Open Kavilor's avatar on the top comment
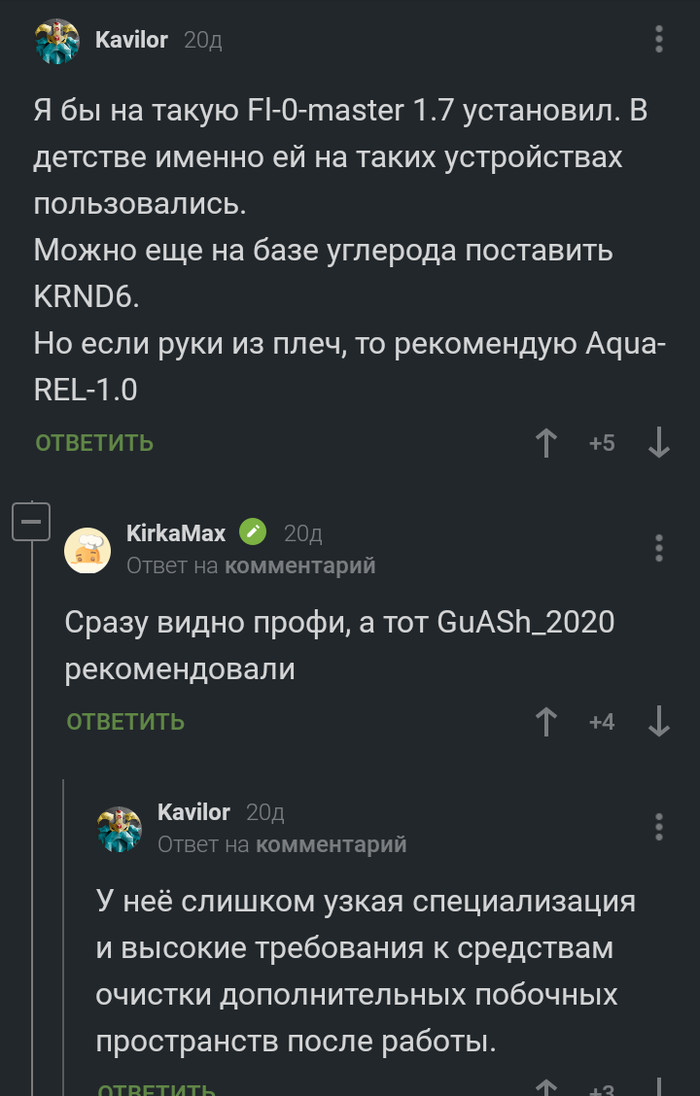This screenshot has width=700, height=1096. click(57, 41)
